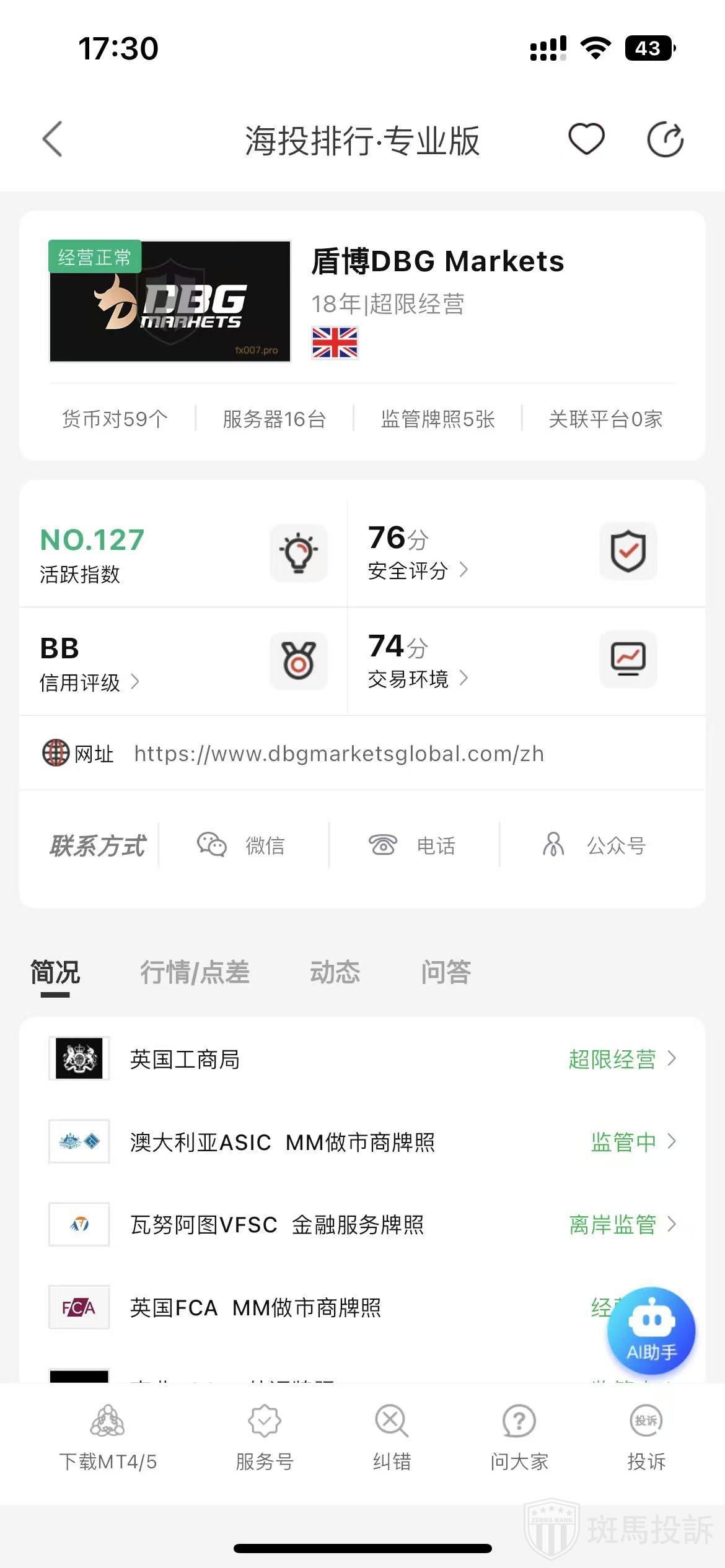This screenshot has width=725, height=1568.
Task: Open the 澳大利亚ASIC license row
Action: coord(362,1141)
